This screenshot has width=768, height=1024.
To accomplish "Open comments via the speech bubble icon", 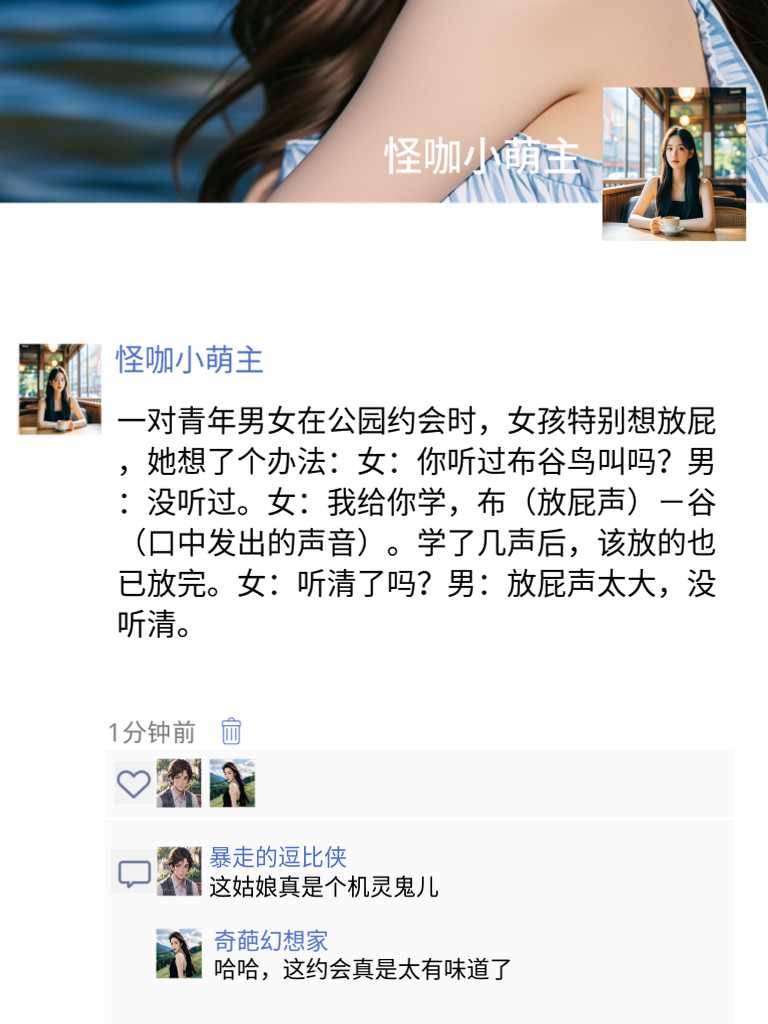I will point(133,873).
